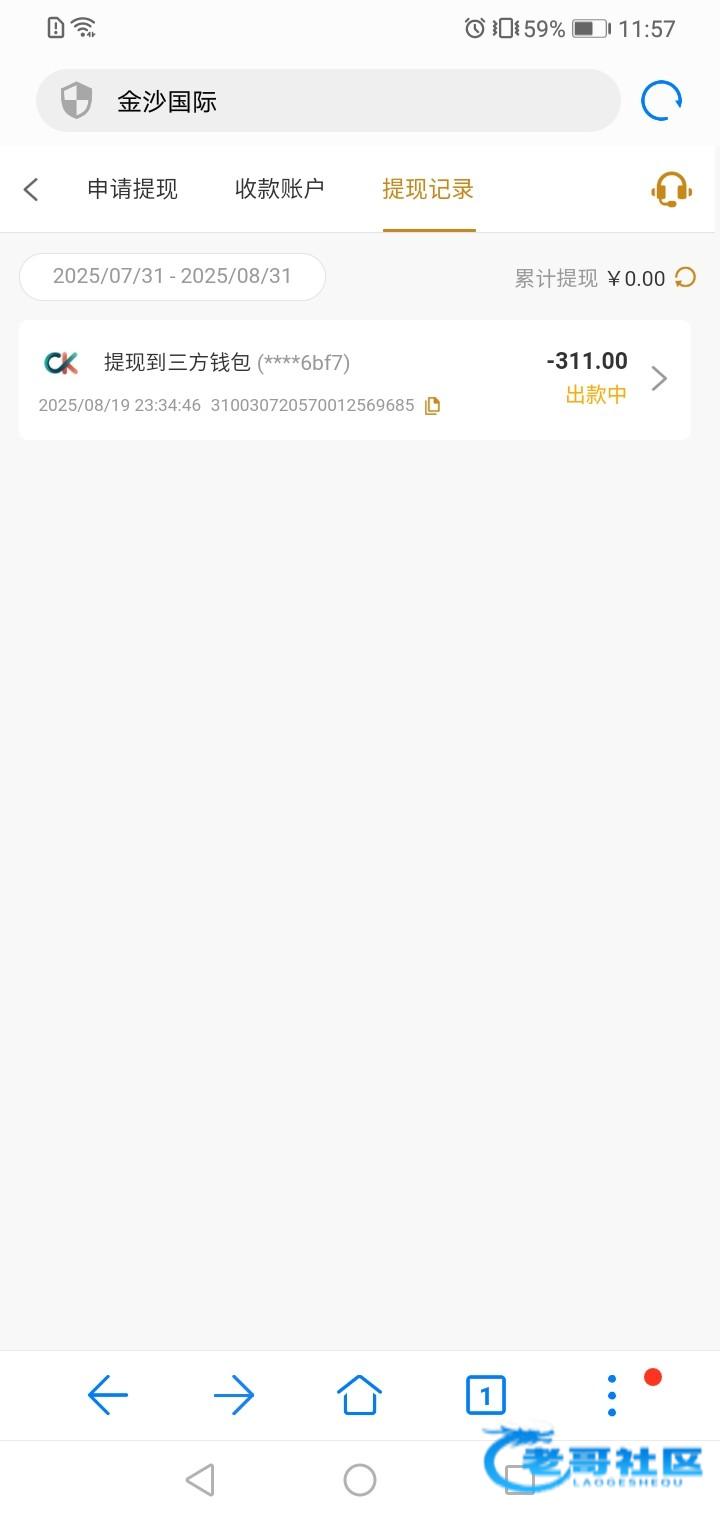Go forward in the browser toolbar
720x1520 pixels.
[x=234, y=1395]
